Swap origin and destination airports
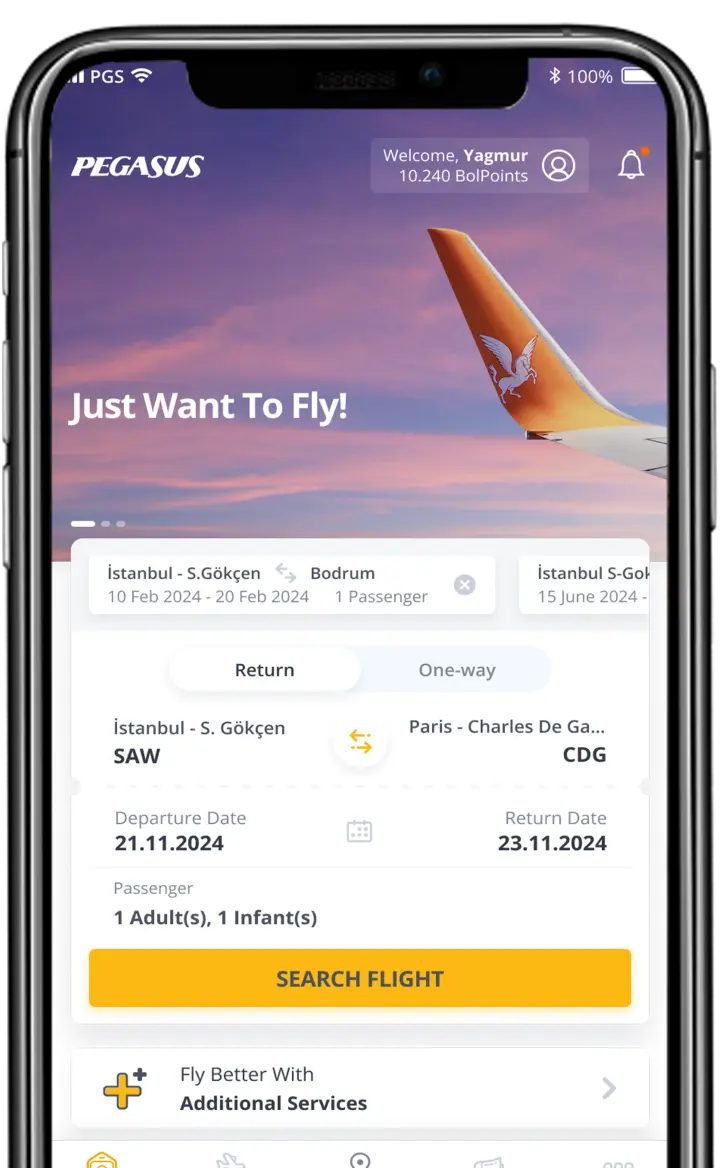Viewport: 724px width, 1168px height. [360, 741]
